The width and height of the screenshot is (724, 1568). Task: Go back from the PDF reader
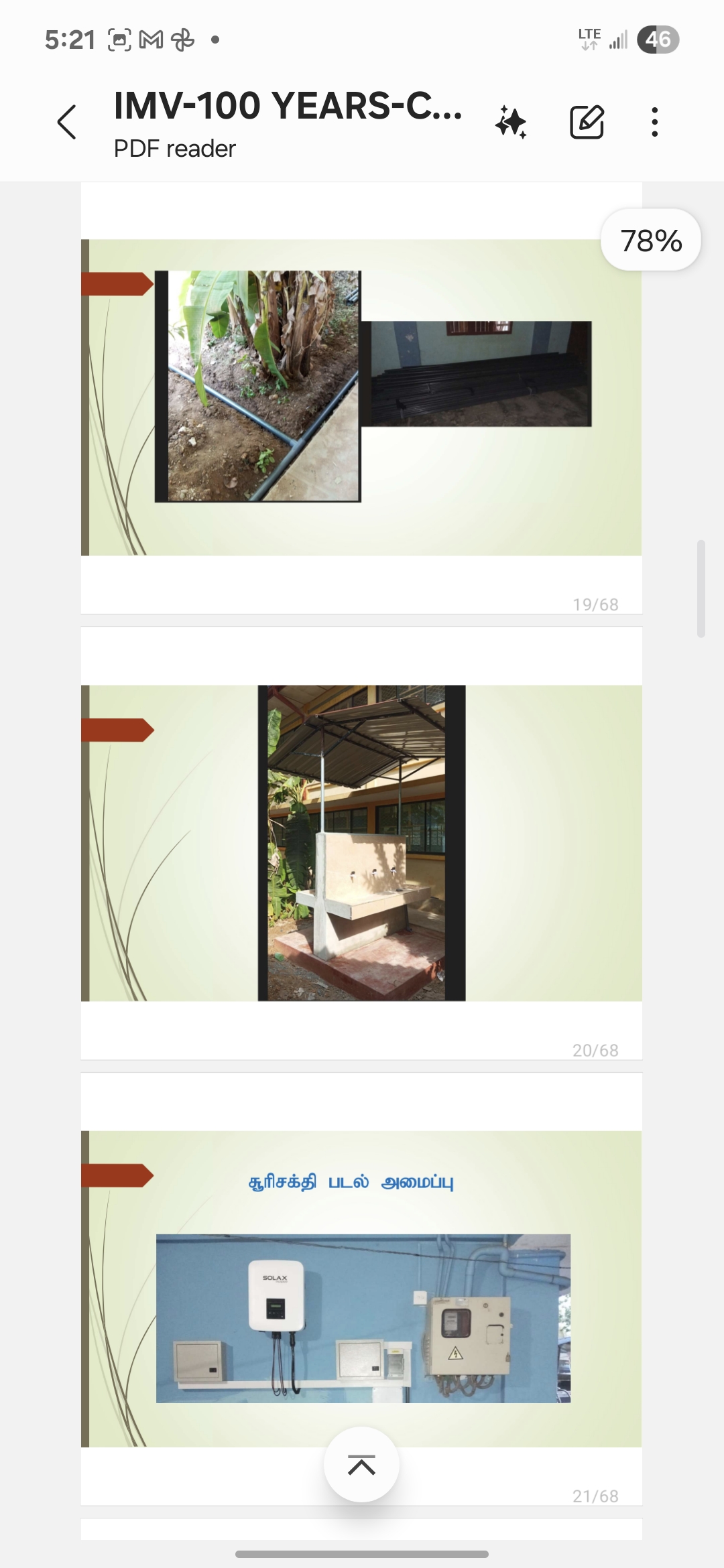click(67, 122)
